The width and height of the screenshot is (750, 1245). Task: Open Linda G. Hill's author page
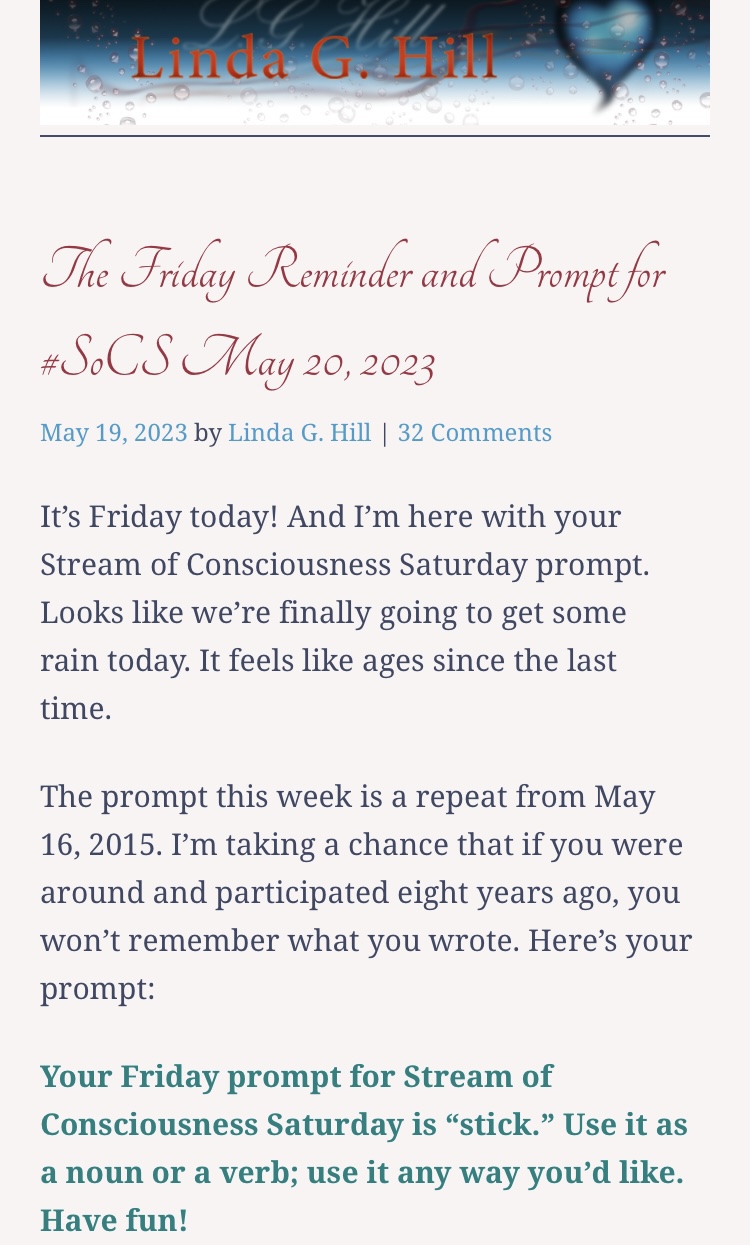[x=299, y=433]
